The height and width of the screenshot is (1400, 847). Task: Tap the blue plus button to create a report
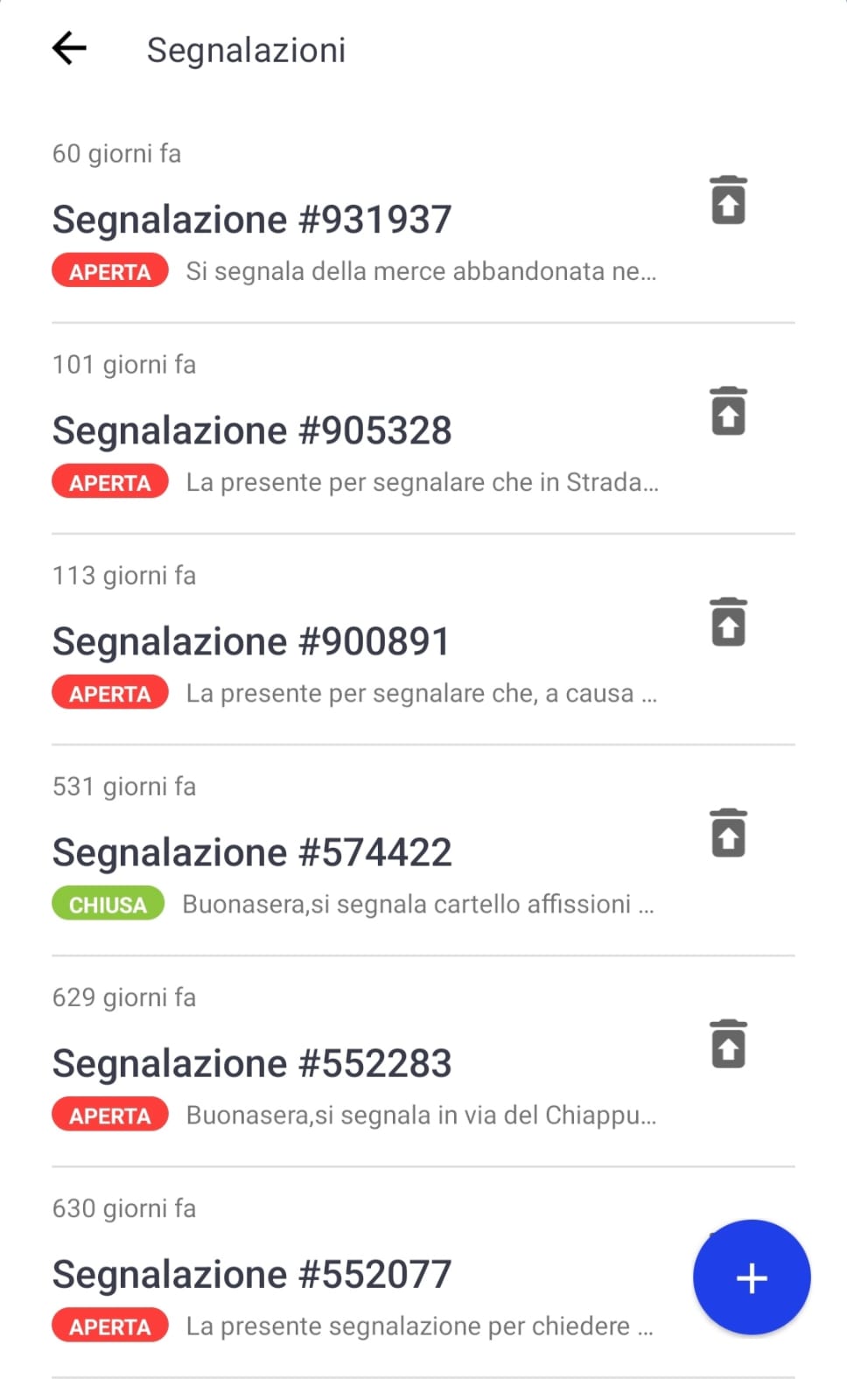(x=751, y=1277)
